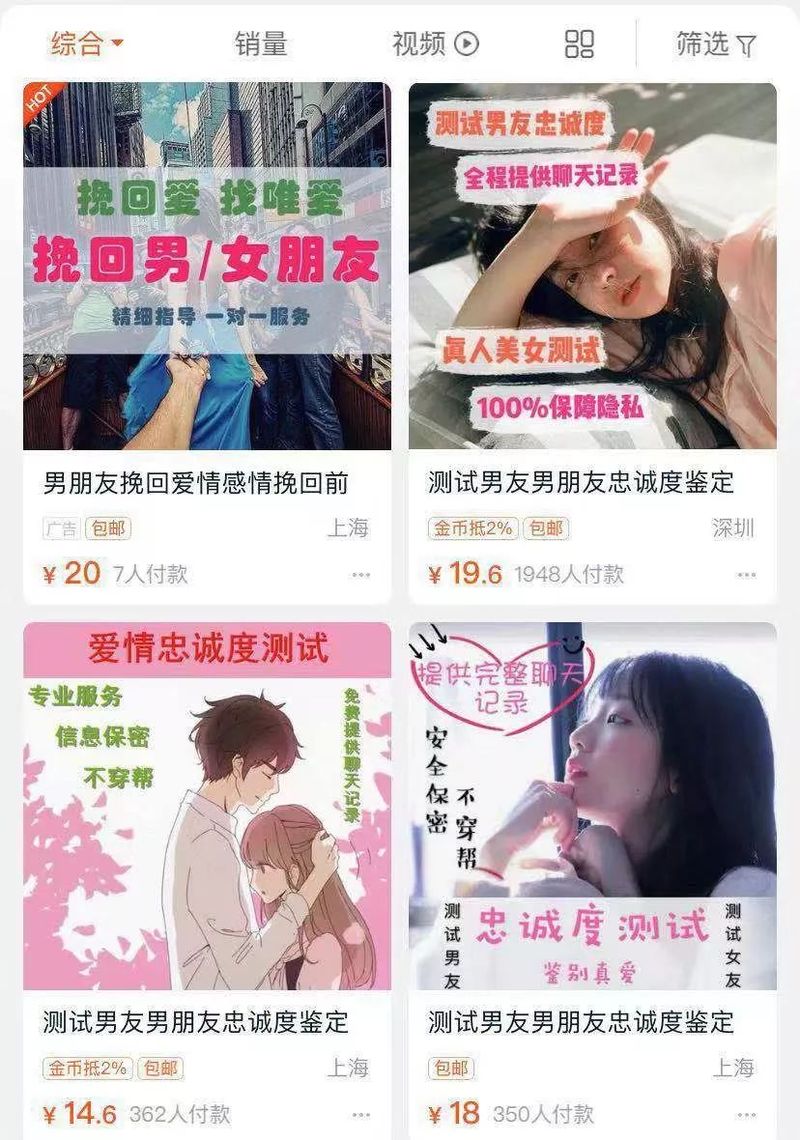
Task: Open more options on the ¥14.6 item
Action: pos(361,1115)
